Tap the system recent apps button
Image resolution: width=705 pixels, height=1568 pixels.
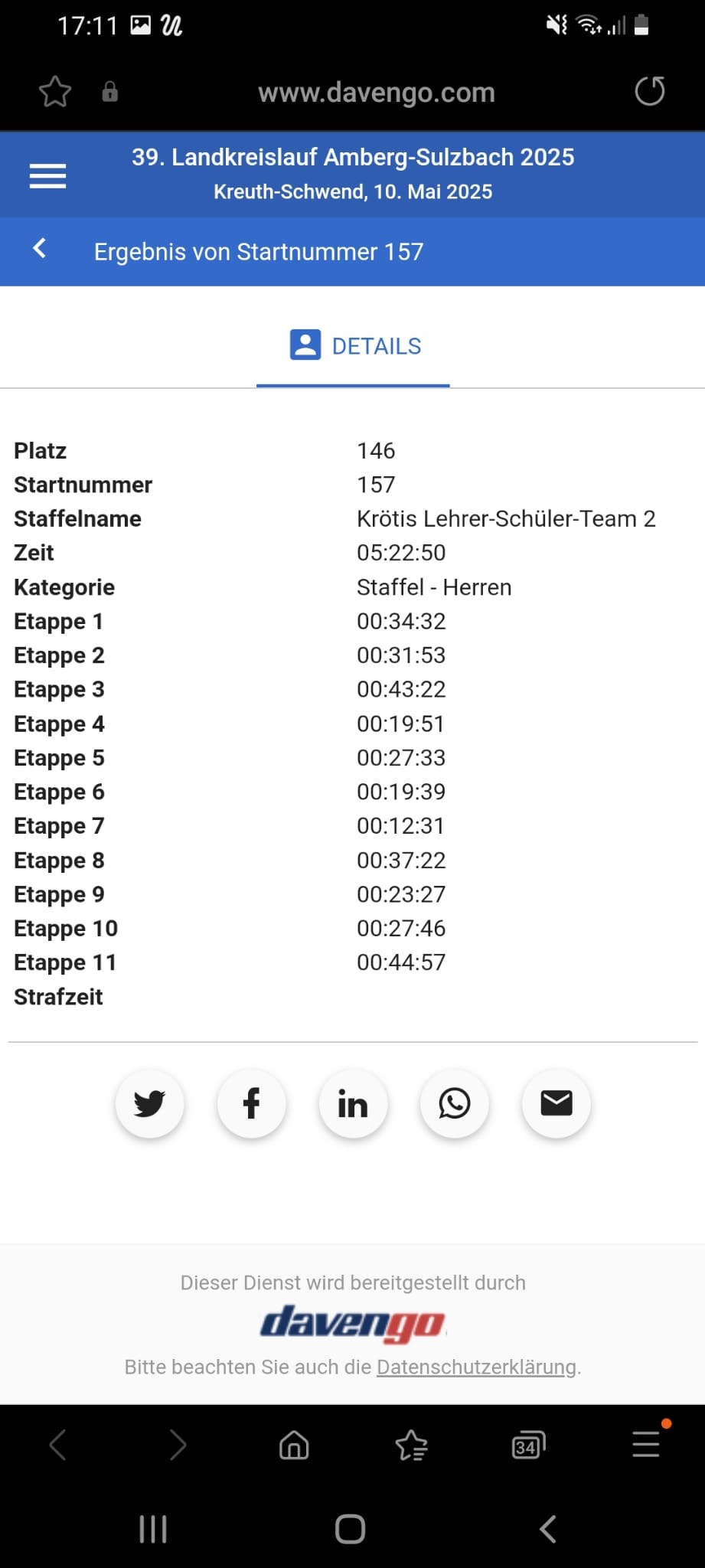point(153,1530)
